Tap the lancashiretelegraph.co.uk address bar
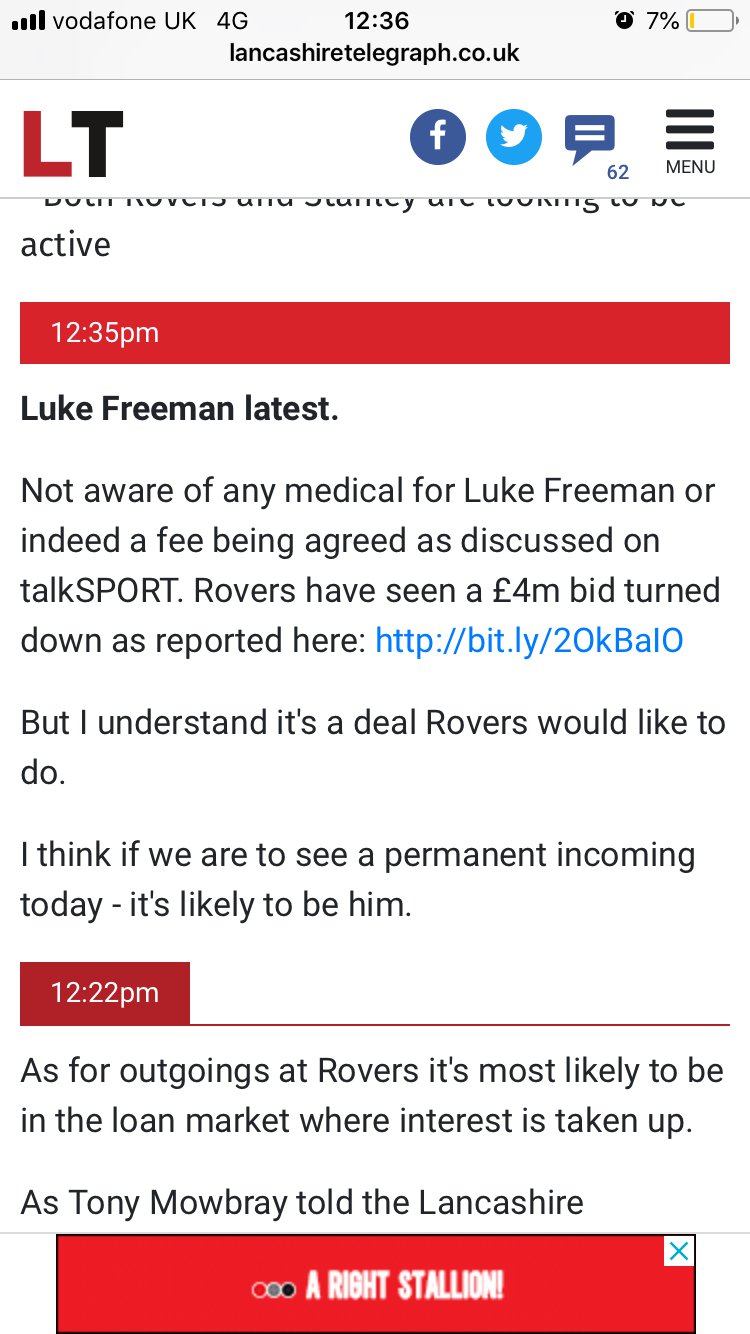The width and height of the screenshot is (750, 1334). (375, 53)
